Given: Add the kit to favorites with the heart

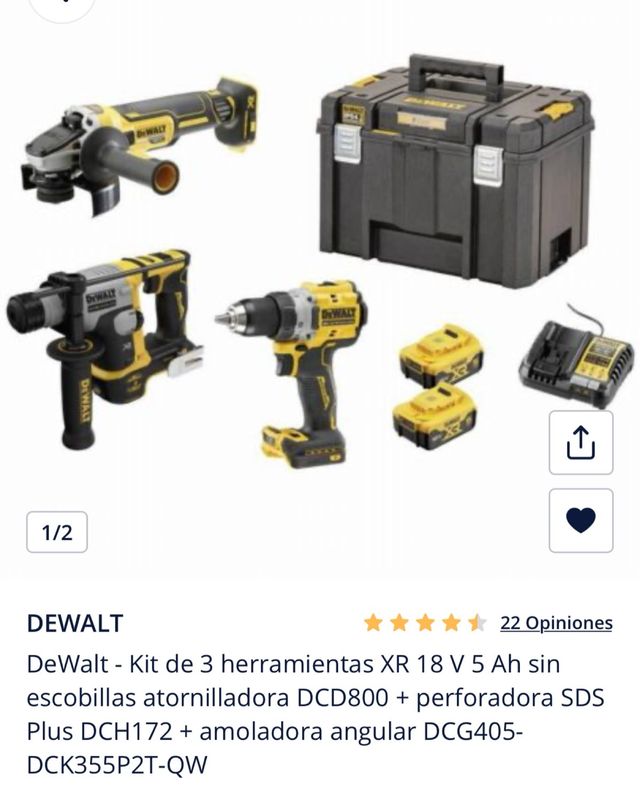Looking at the screenshot, I should [581, 520].
